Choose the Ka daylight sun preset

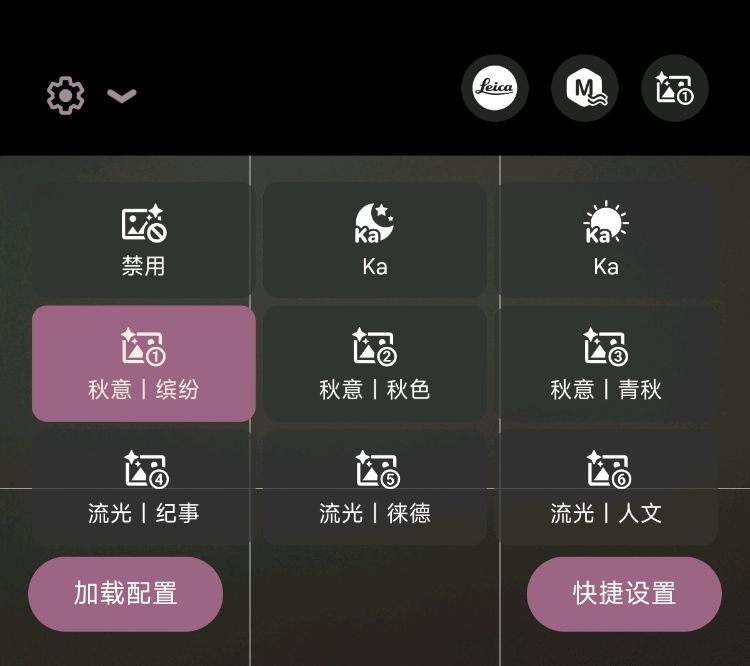(606, 240)
